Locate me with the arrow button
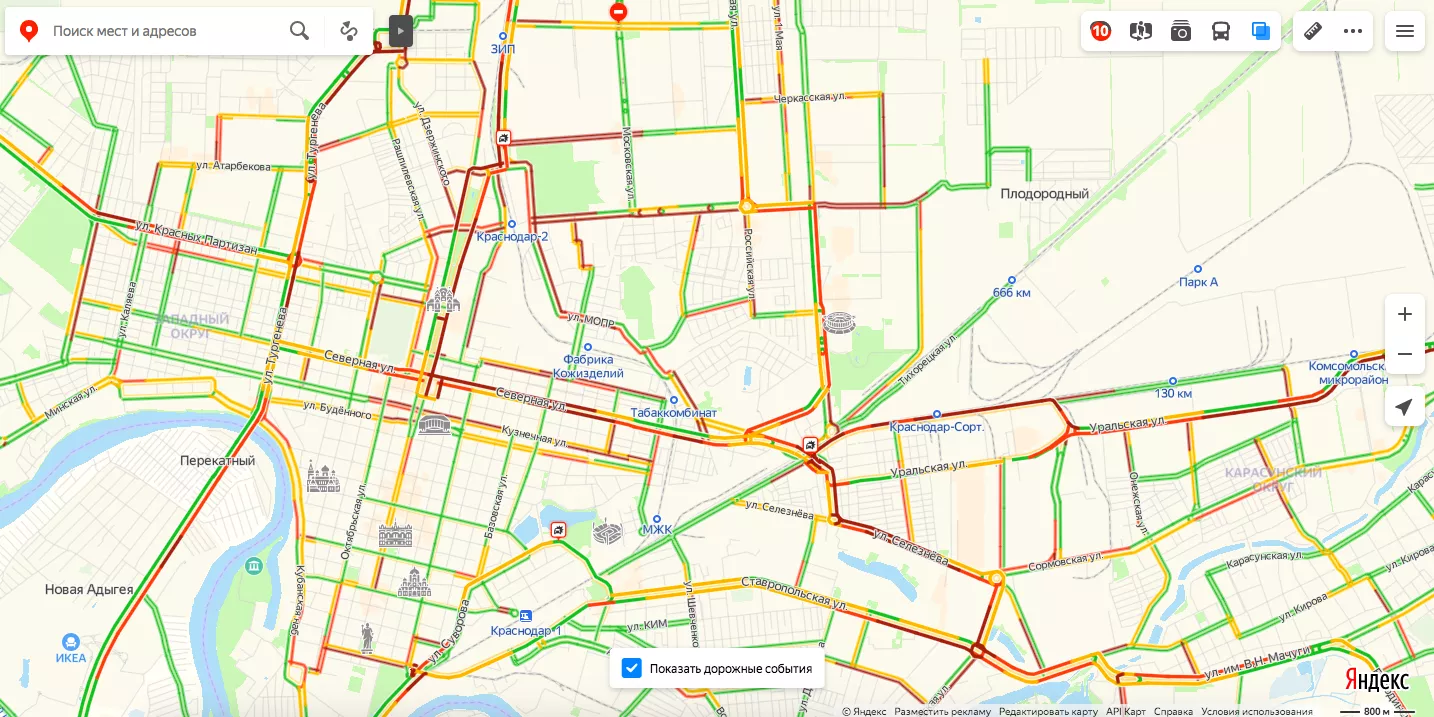The image size is (1434, 717). (1405, 407)
